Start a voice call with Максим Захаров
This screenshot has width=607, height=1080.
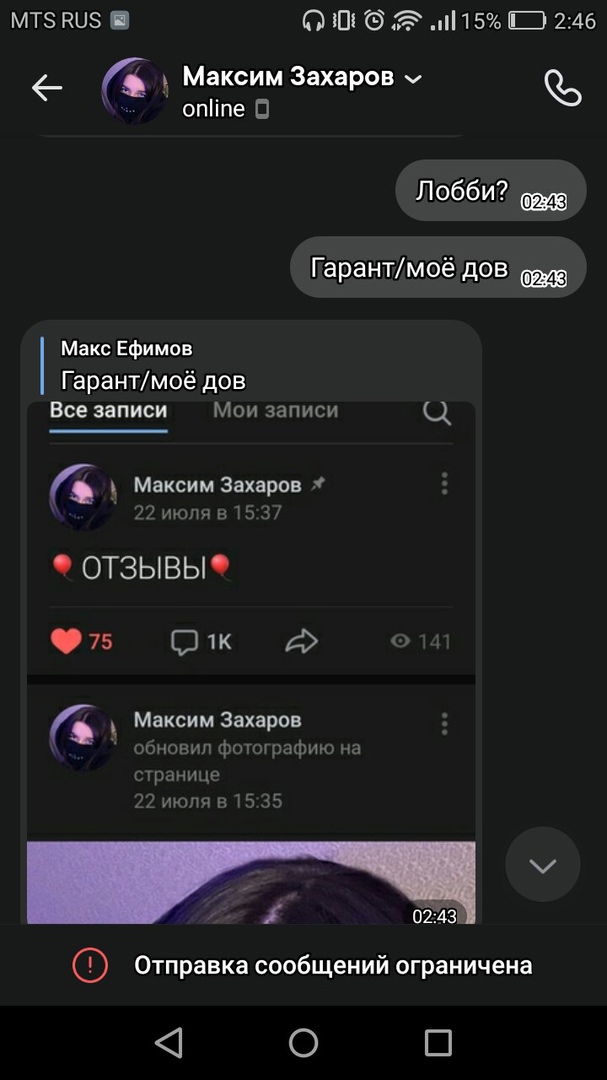pos(562,89)
